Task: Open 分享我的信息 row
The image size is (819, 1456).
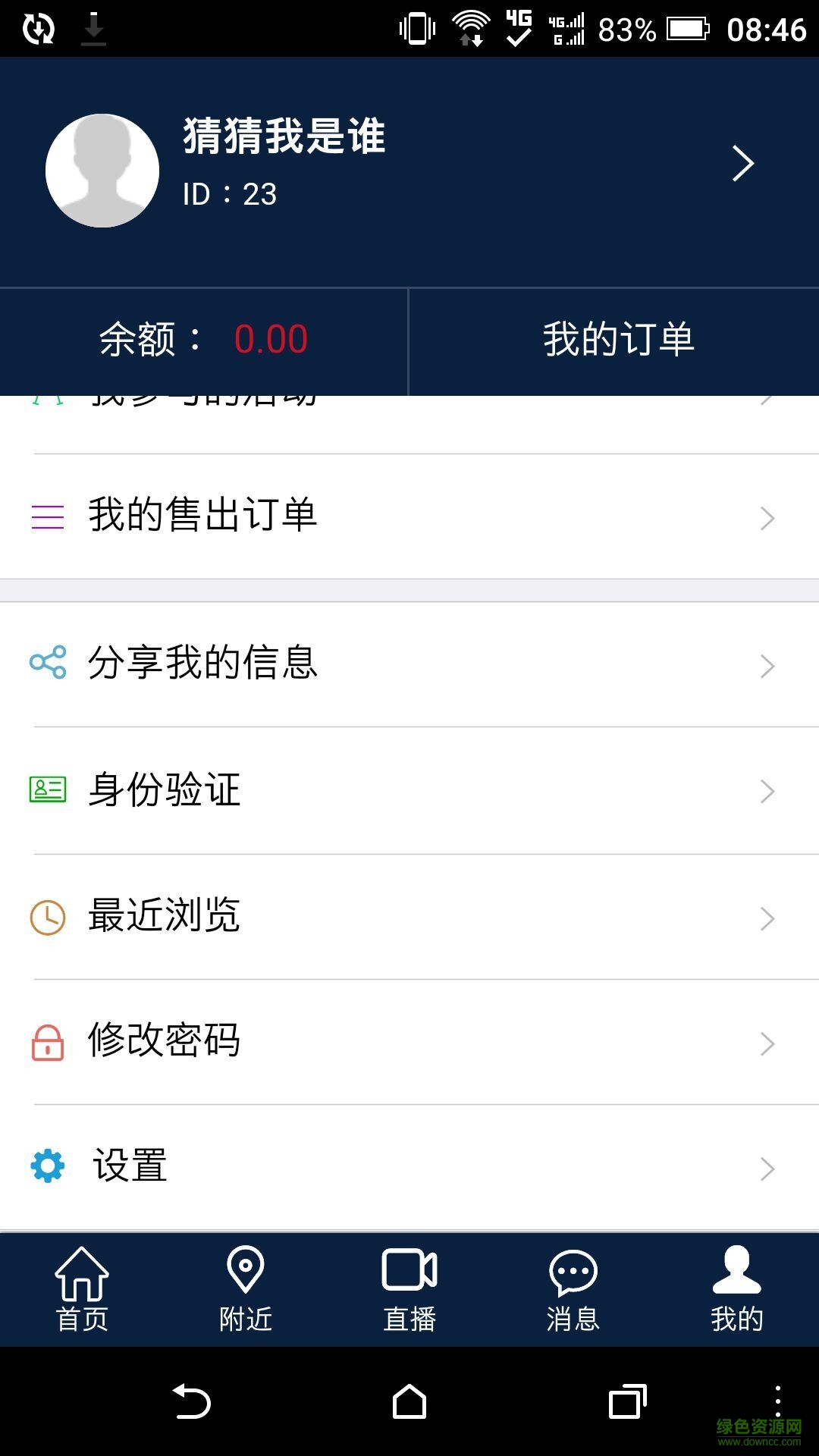Action: point(409,664)
